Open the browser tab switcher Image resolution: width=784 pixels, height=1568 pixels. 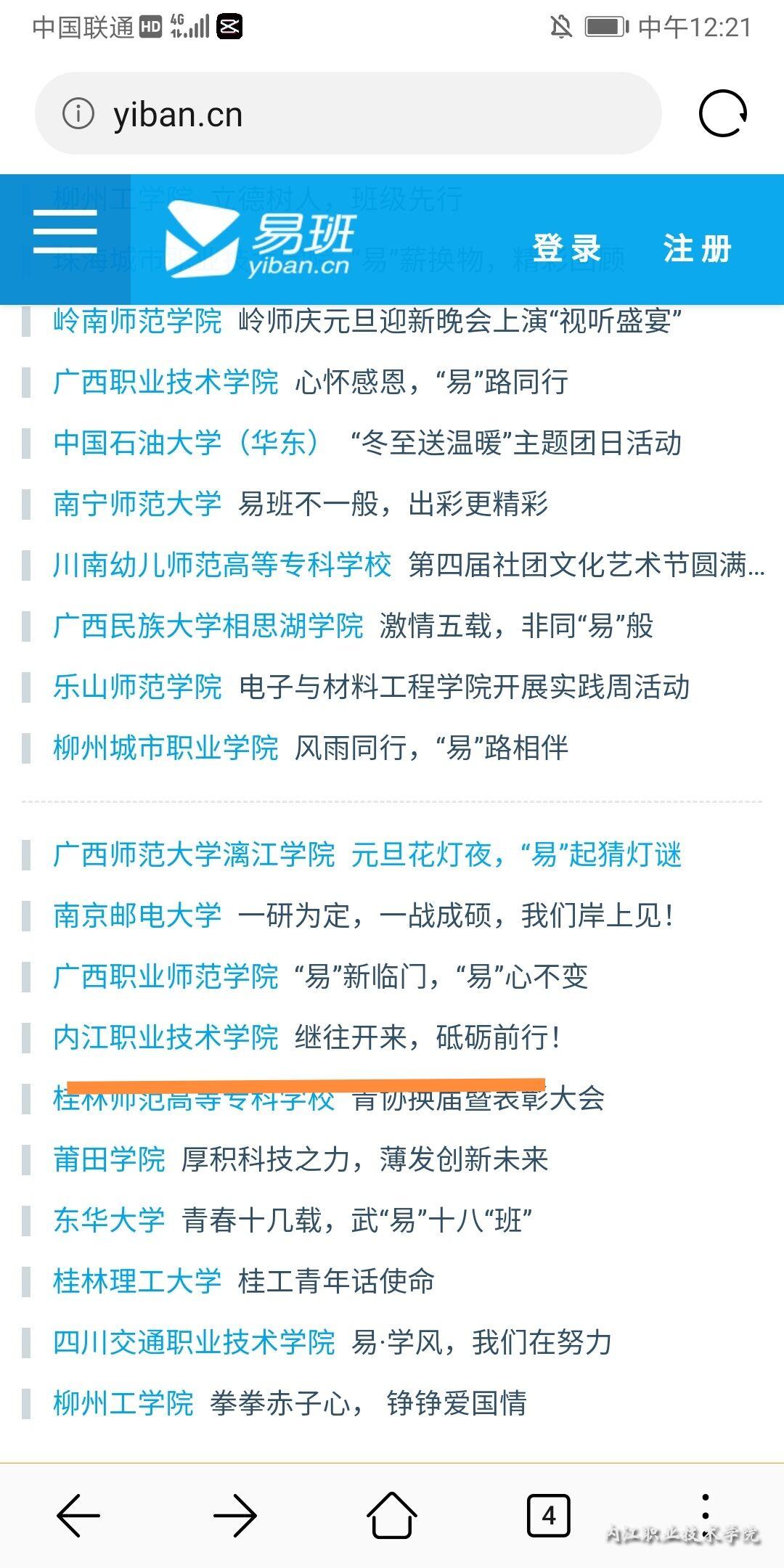click(548, 1516)
